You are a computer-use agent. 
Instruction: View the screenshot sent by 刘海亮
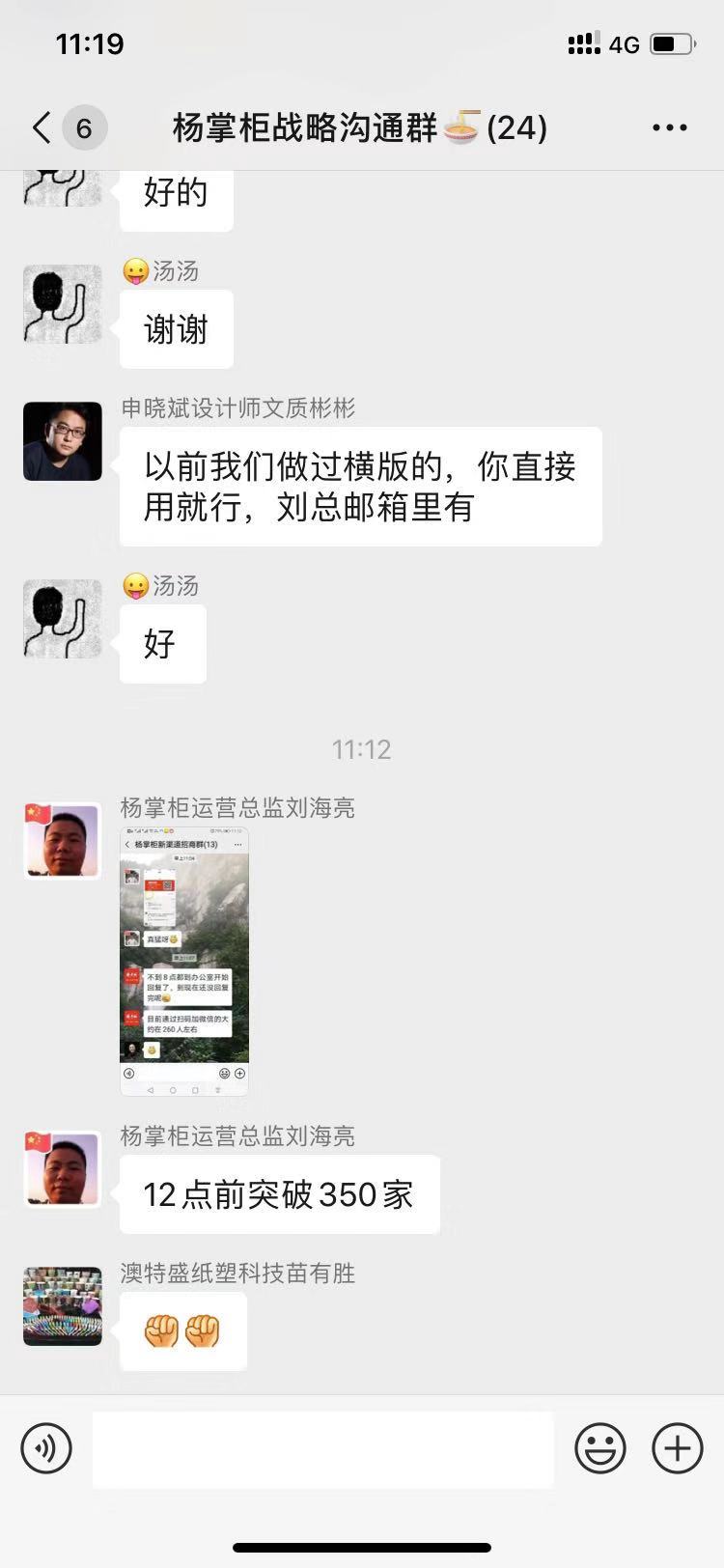tap(184, 961)
